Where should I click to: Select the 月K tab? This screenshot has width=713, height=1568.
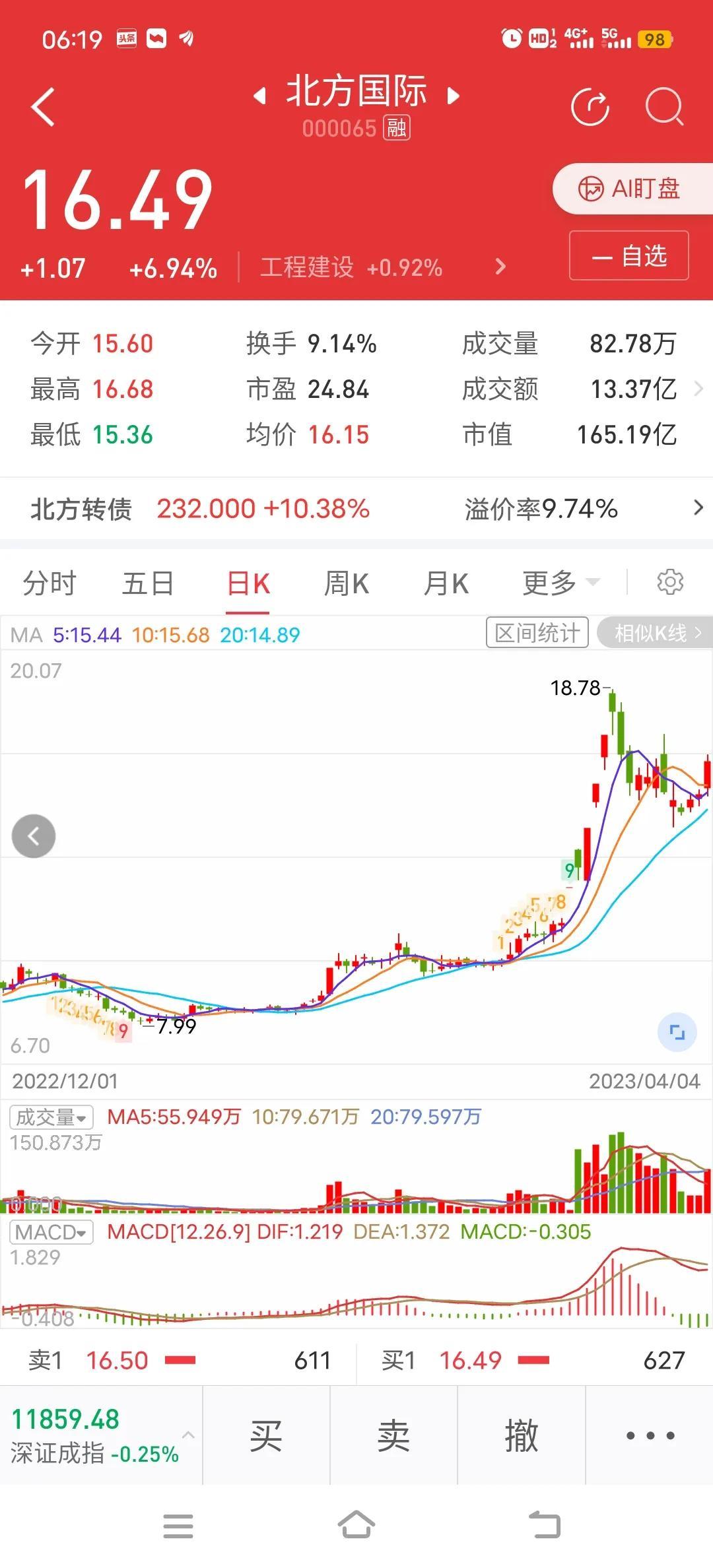[446, 583]
